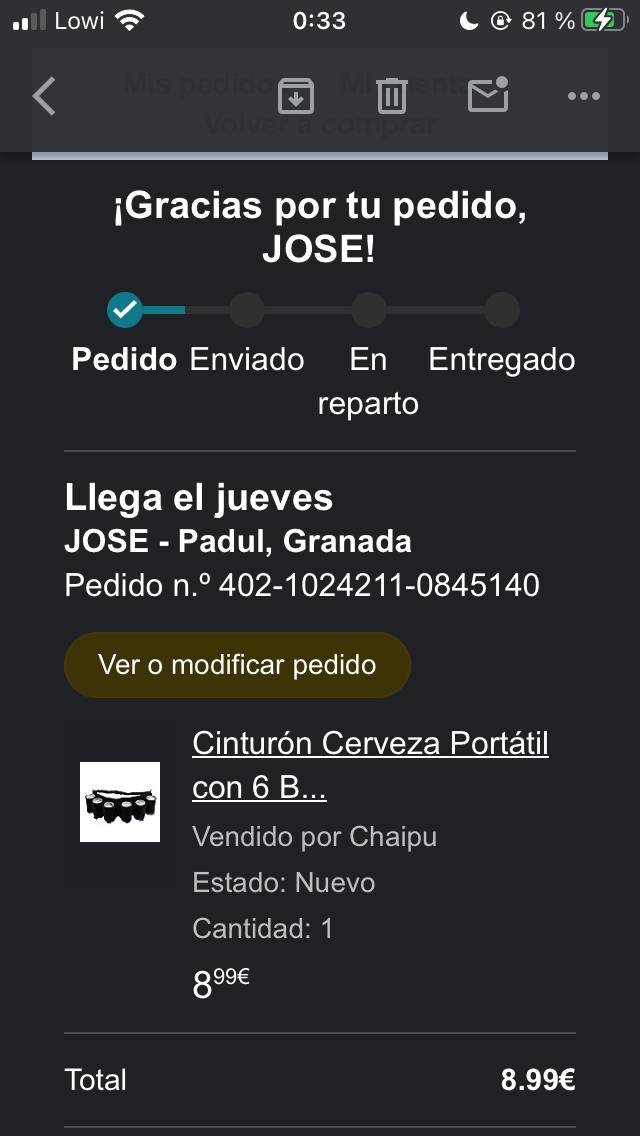640x1136 pixels.
Task: Delete this email with the trash icon
Action: (391, 96)
